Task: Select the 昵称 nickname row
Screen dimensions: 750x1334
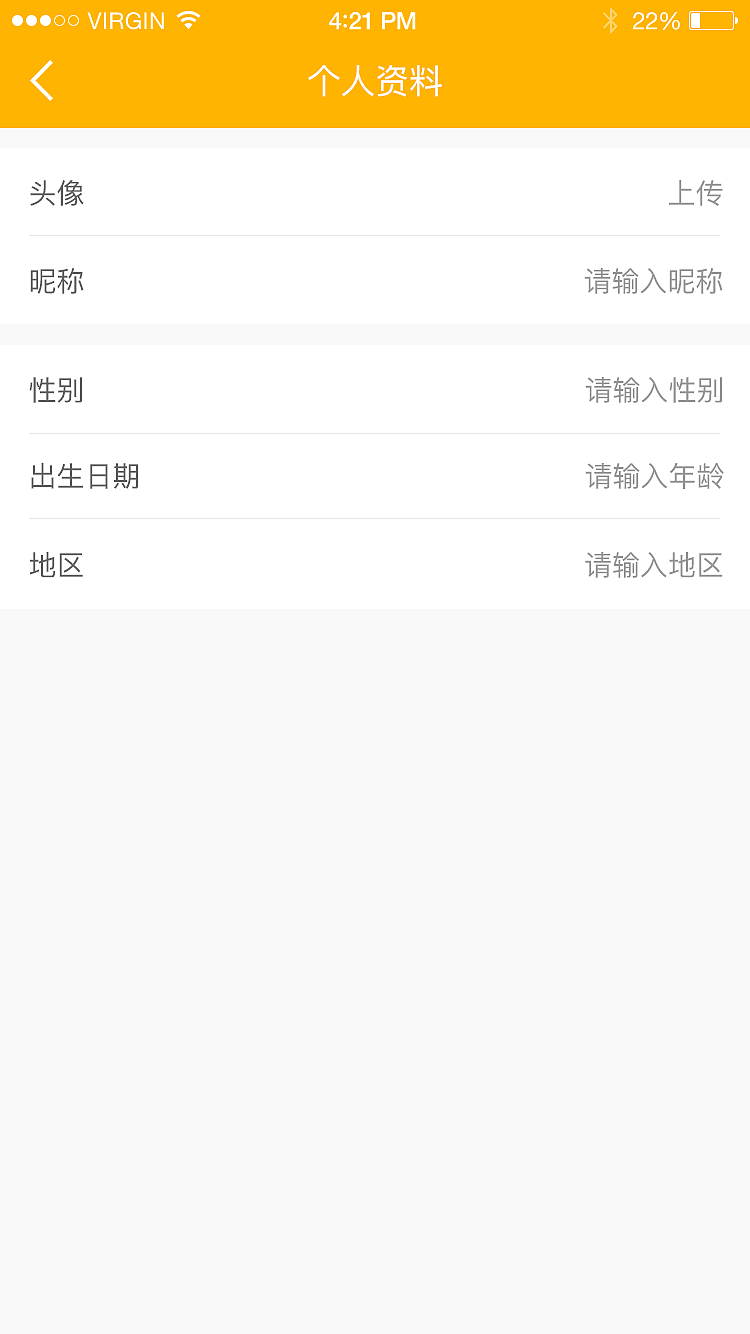Action: 375,282
